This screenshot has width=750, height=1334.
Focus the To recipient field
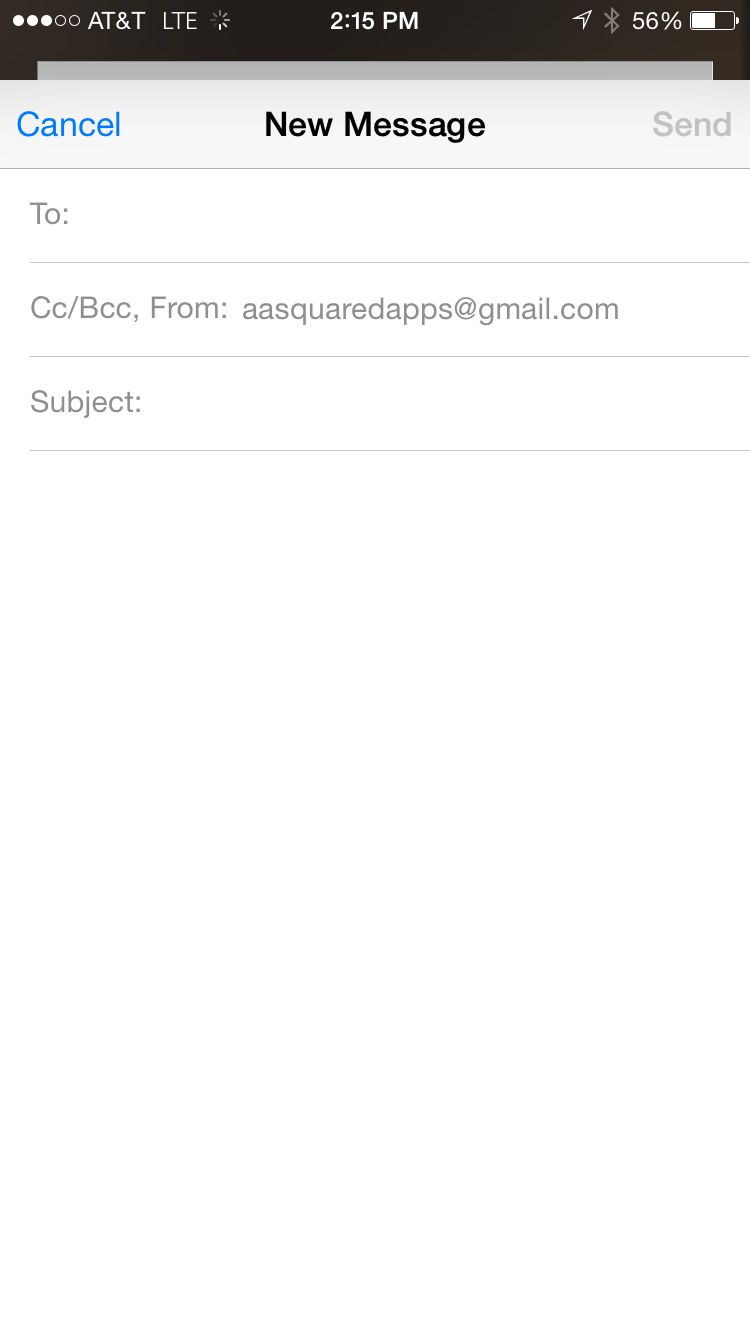(x=400, y=215)
